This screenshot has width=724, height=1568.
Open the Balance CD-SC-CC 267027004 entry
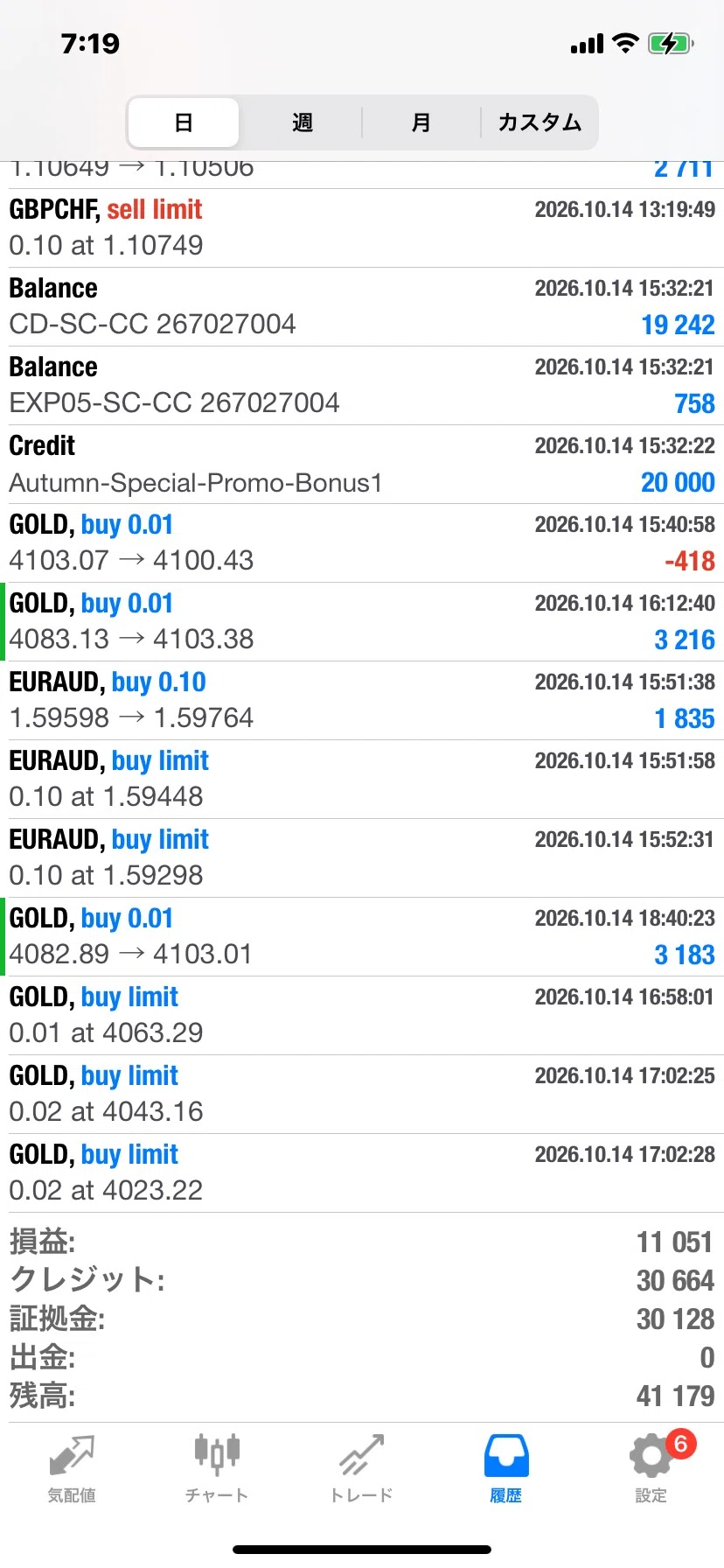click(x=362, y=307)
